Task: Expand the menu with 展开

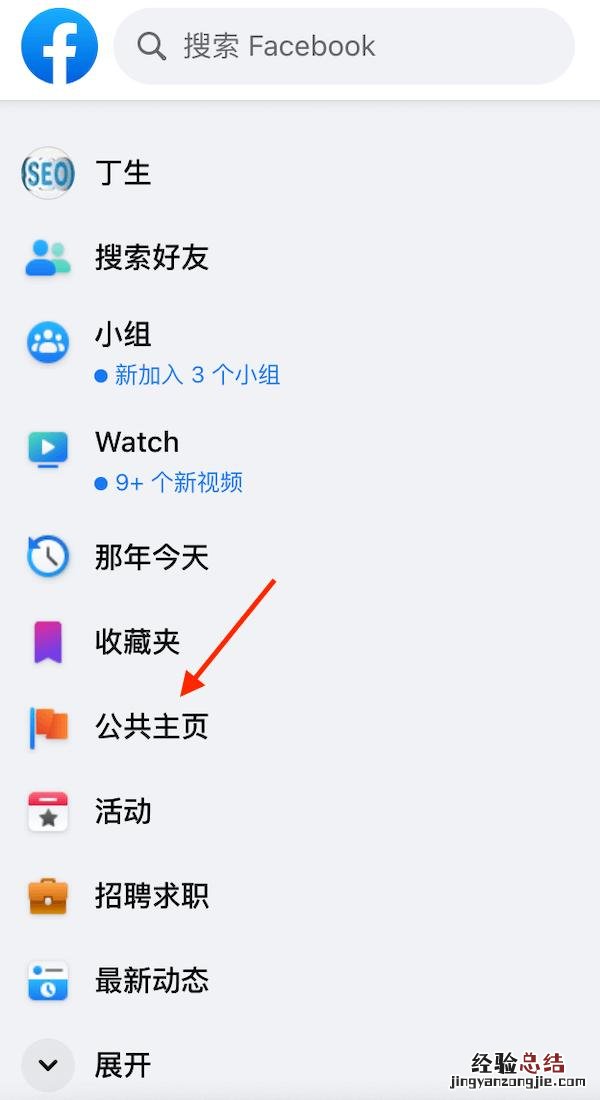Action: point(122,1065)
